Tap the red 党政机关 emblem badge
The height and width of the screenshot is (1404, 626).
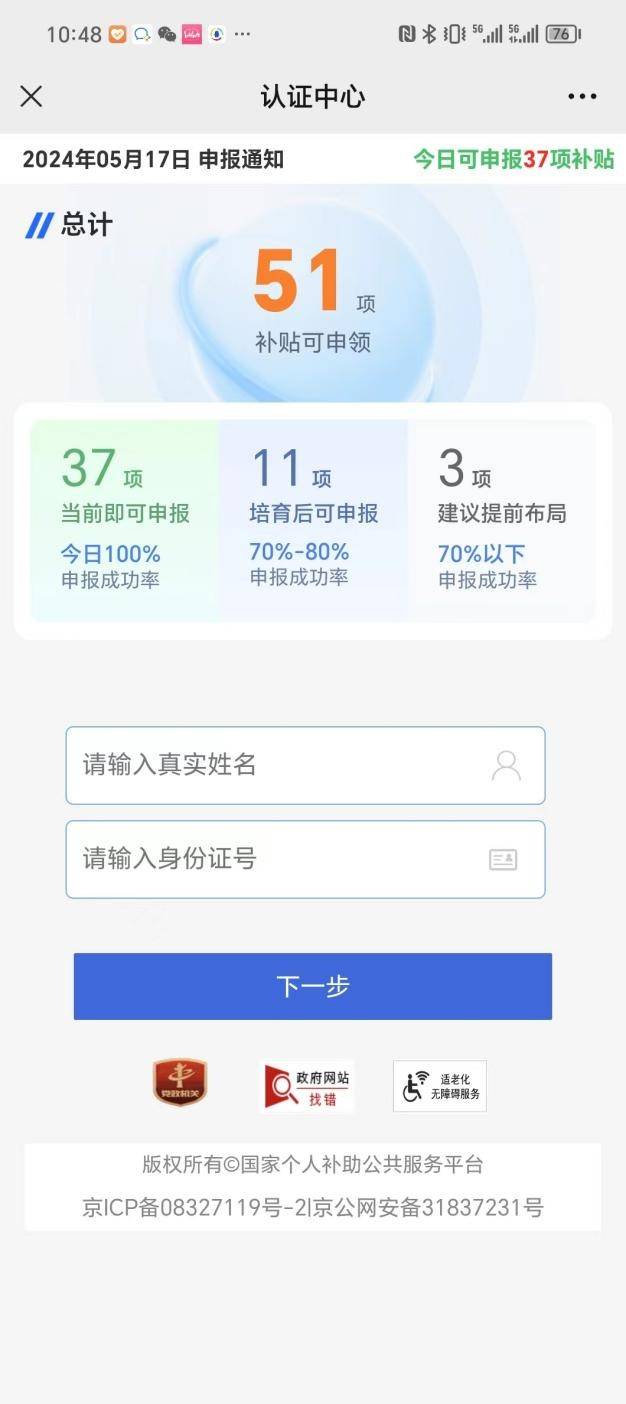click(180, 1082)
